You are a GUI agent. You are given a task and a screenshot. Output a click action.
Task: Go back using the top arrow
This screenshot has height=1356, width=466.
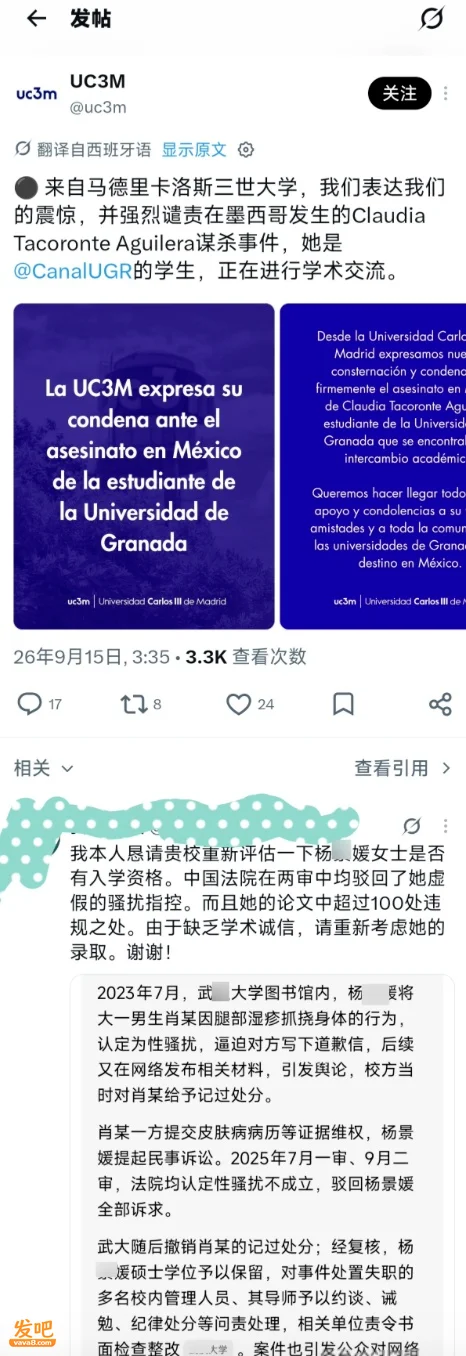pos(36,19)
